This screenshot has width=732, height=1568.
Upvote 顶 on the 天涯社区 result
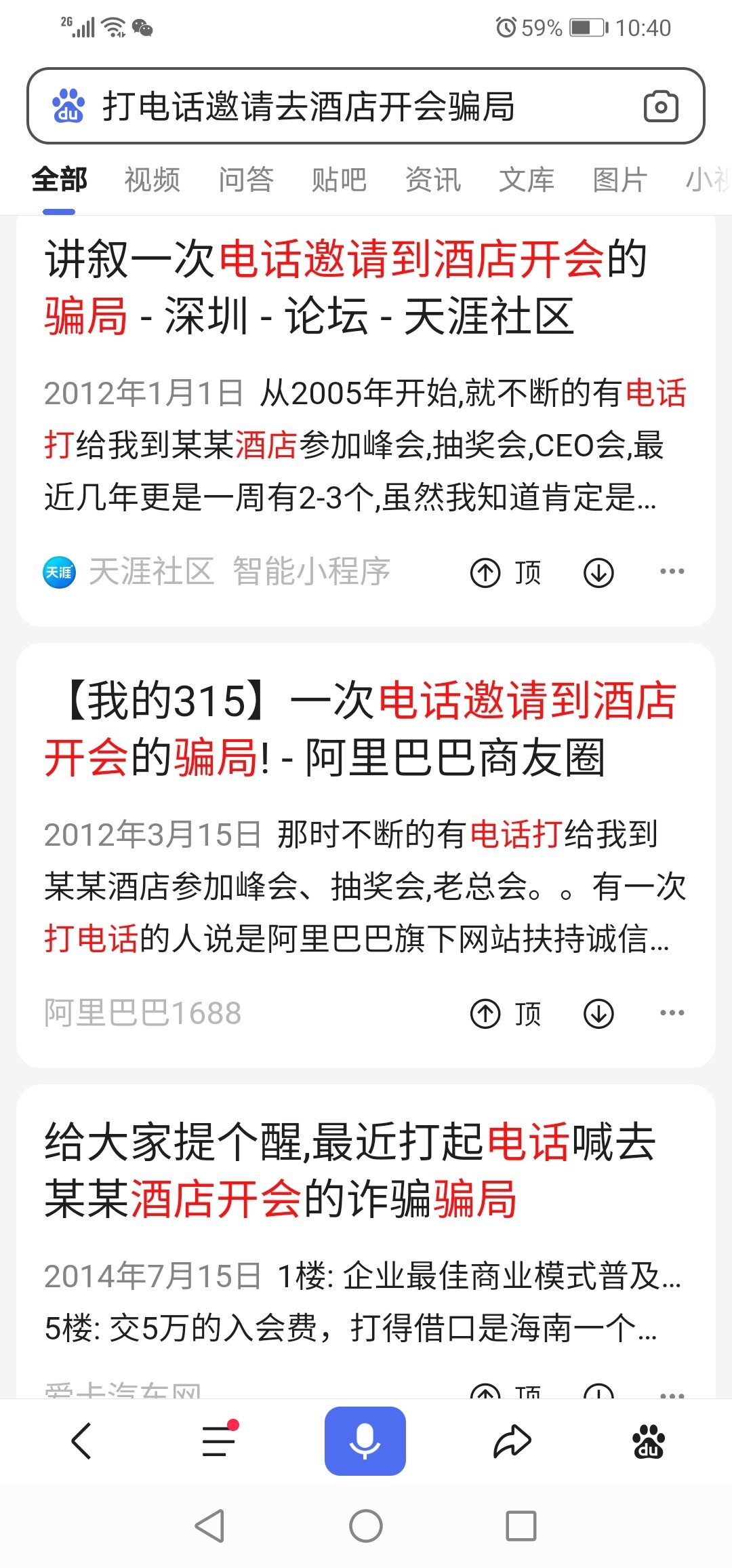506,573
